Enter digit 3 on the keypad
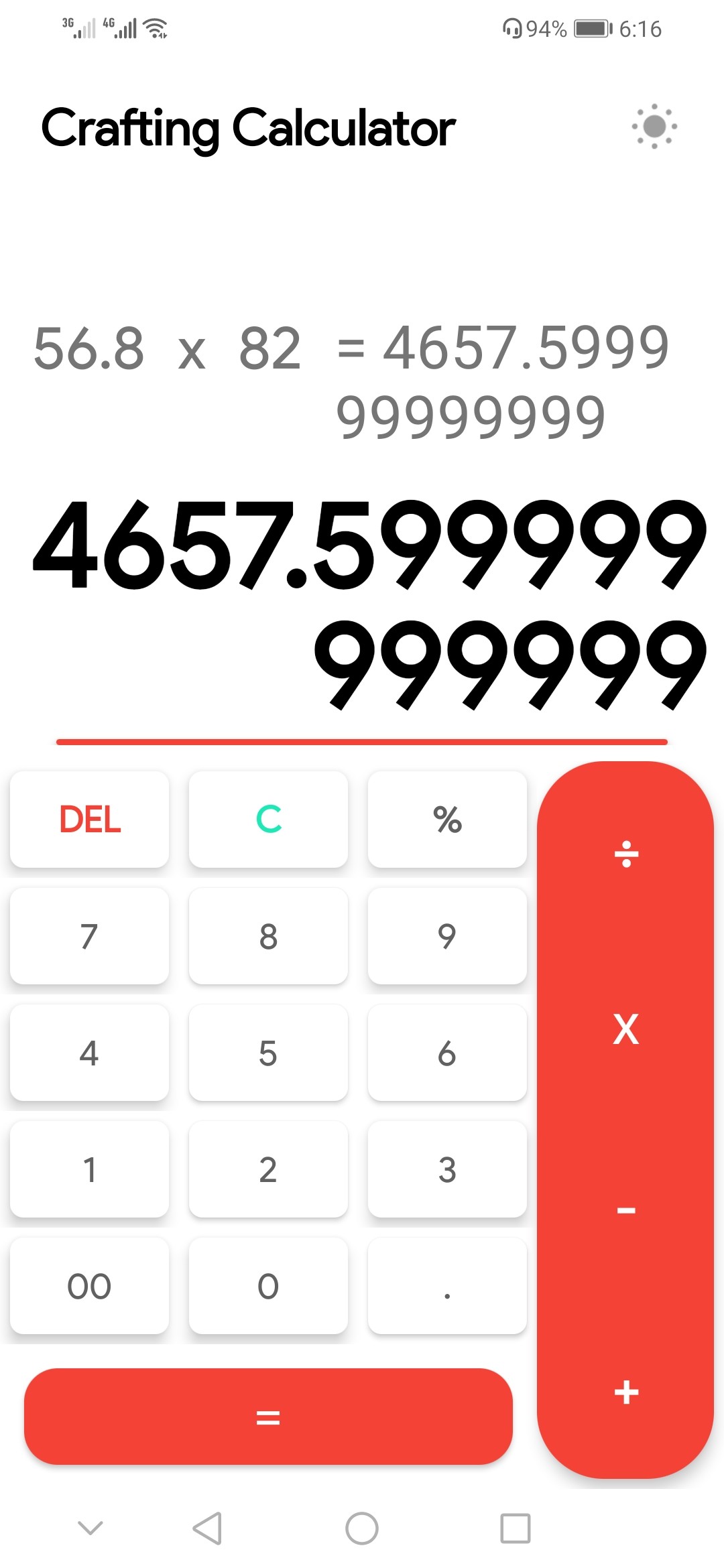 [x=447, y=1169]
